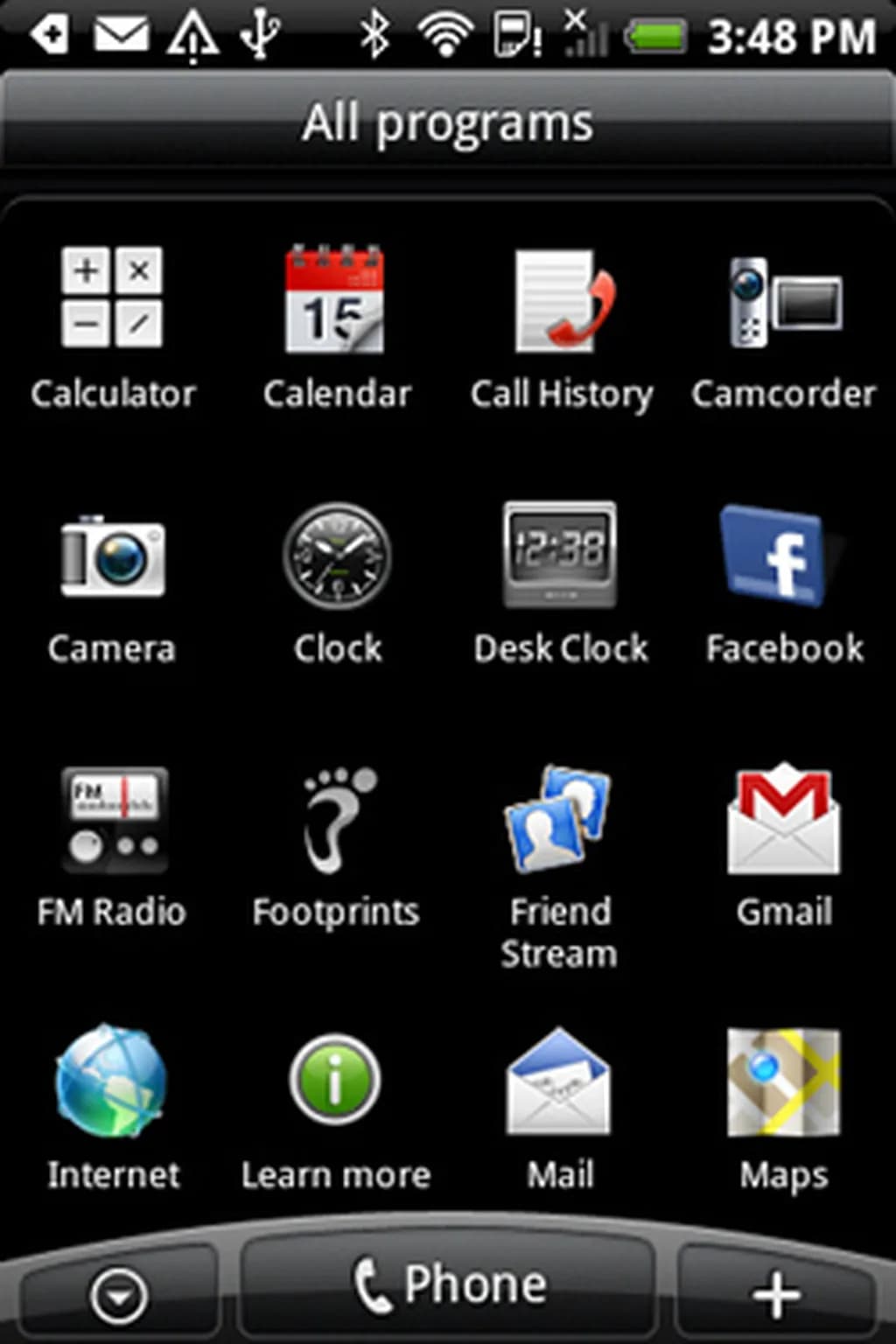
Task: Launch the Clock app
Action: tap(337, 557)
